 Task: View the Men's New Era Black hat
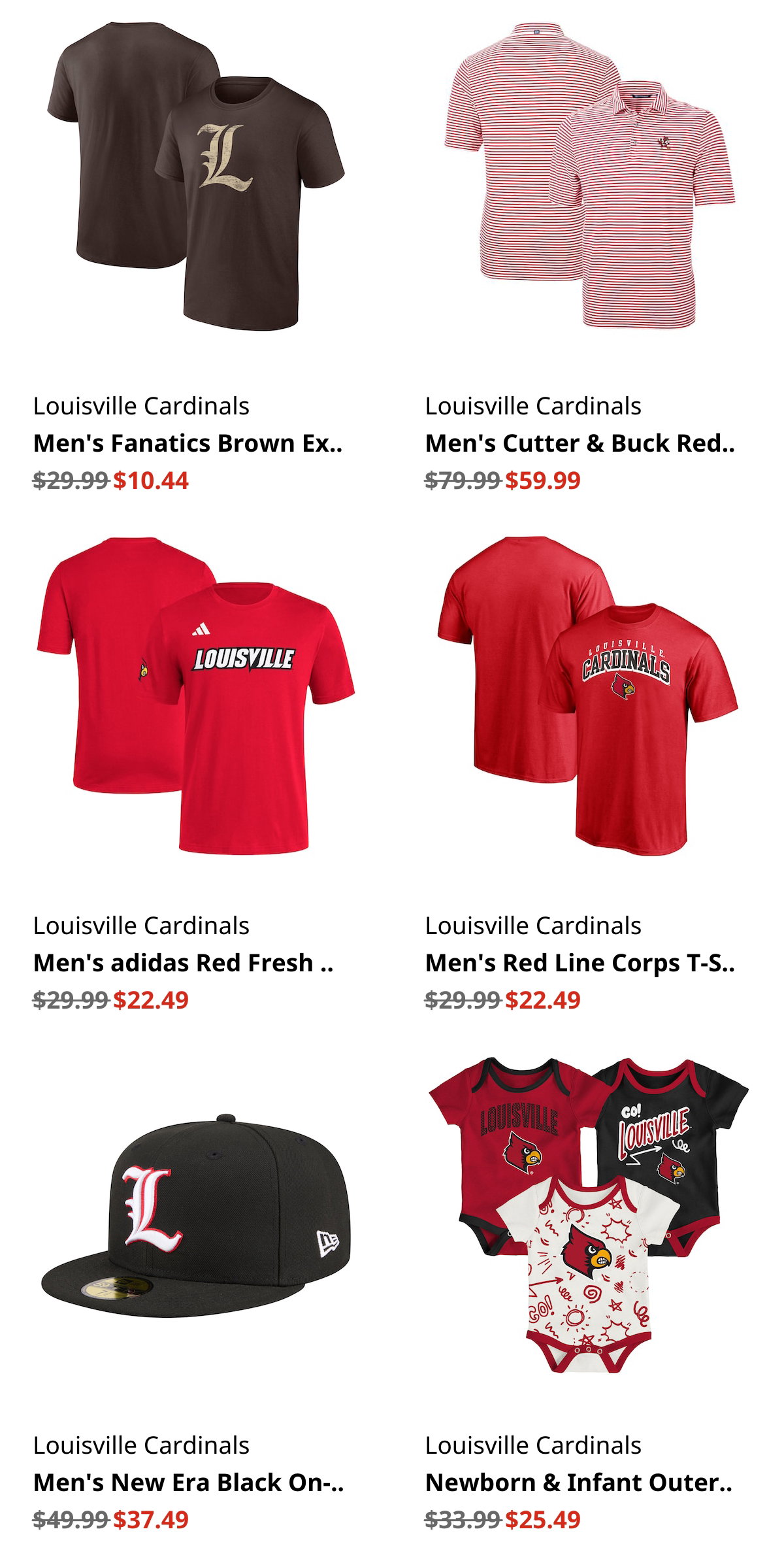188,1483
